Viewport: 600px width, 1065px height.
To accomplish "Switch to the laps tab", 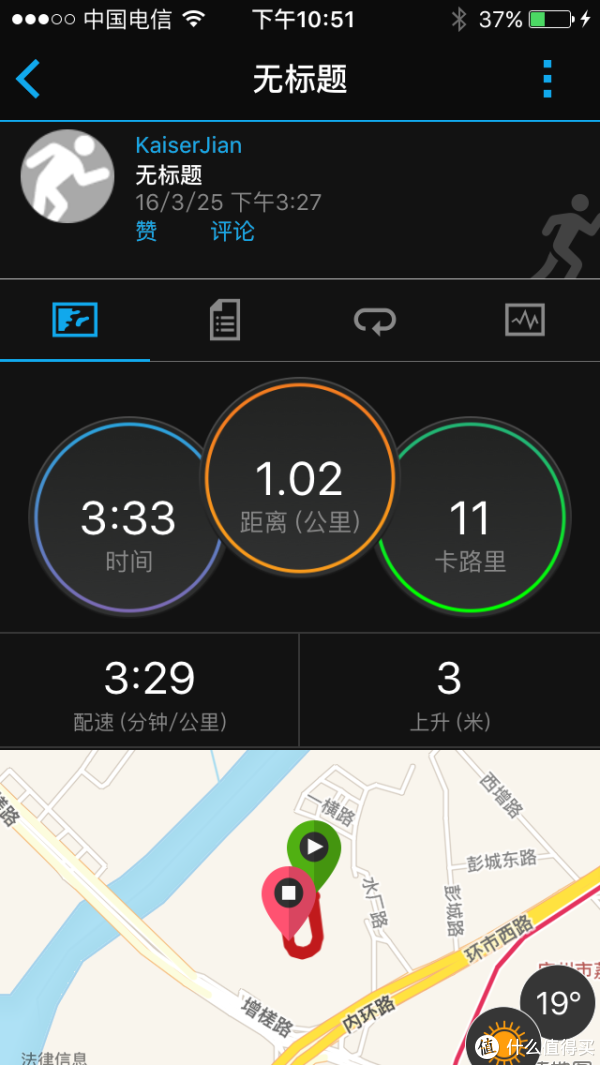I will tap(375, 321).
